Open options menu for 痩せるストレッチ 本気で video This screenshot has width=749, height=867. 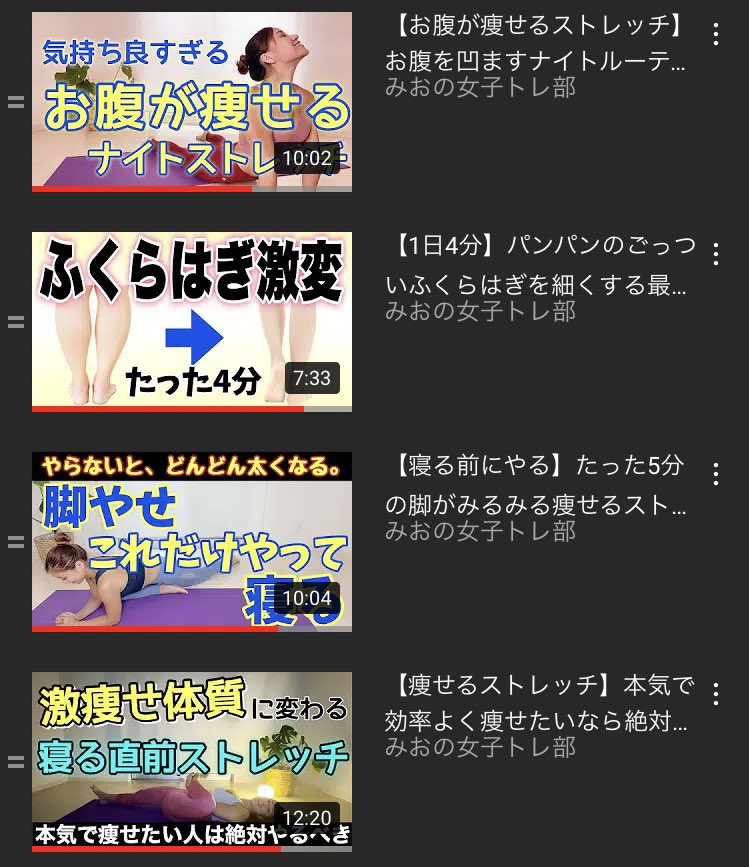click(x=715, y=693)
